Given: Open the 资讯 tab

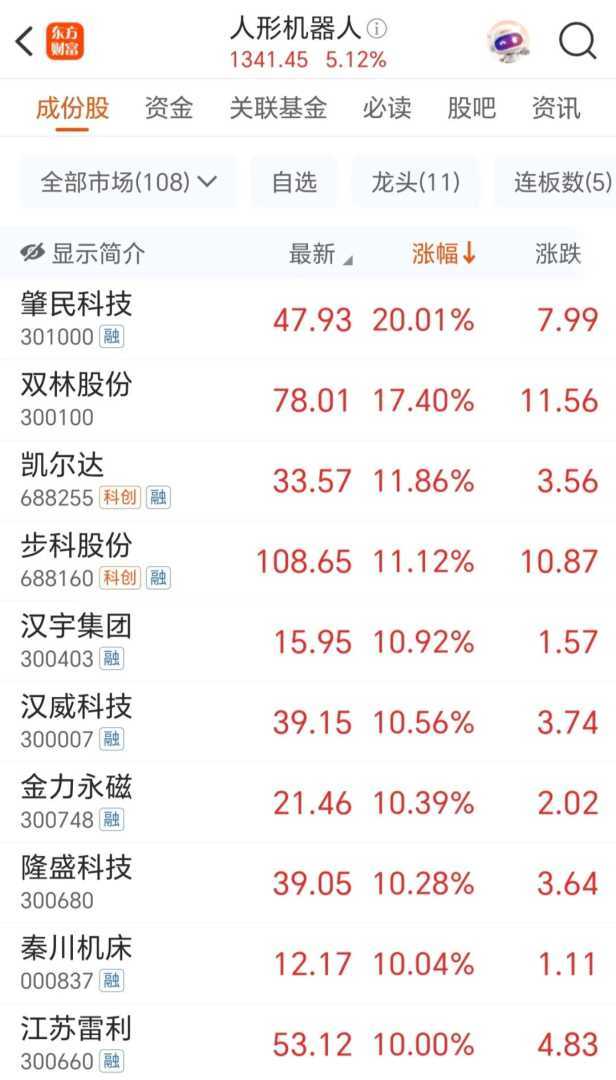Looking at the screenshot, I should (x=556, y=108).
